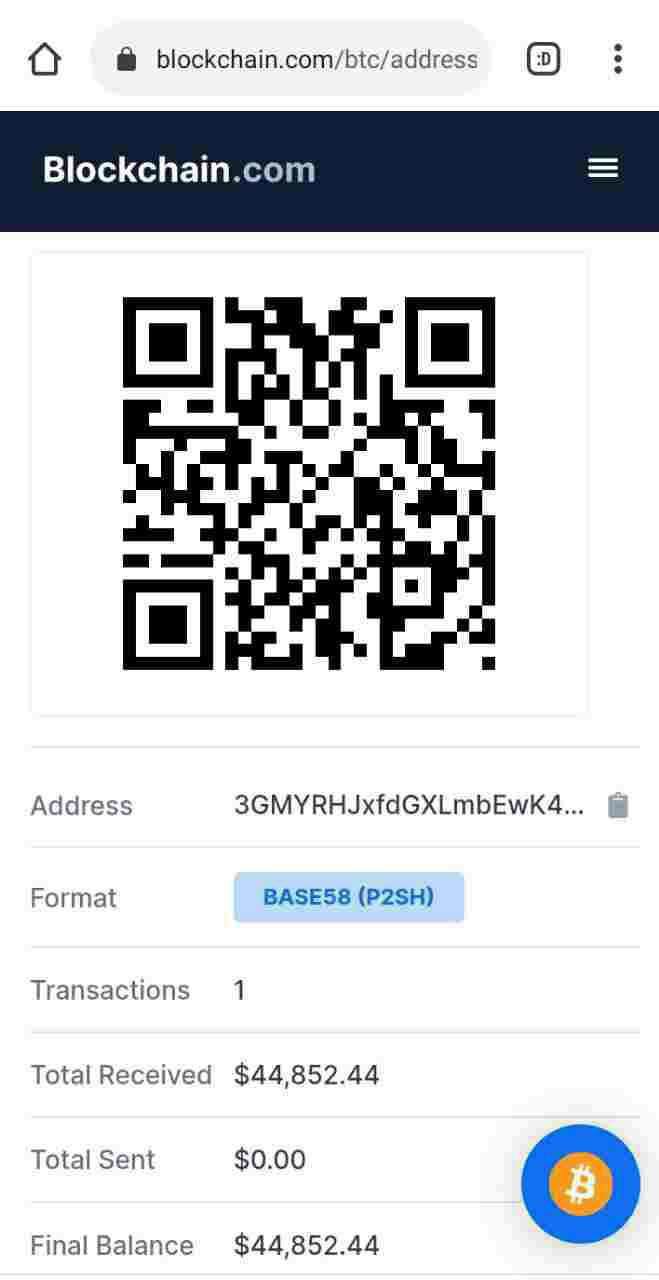Go to the browser home page
Image resolution: width=659 pixels, height=1280 pixels.
click(45, 60)
